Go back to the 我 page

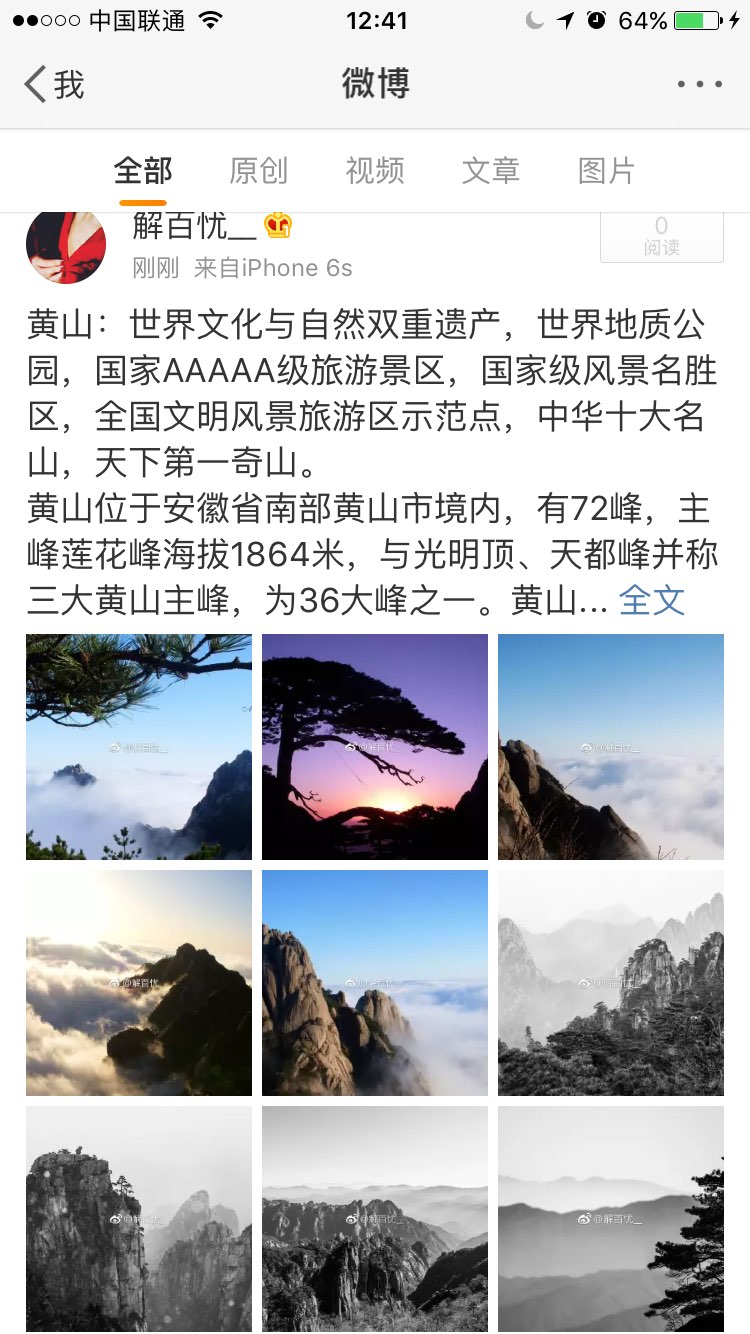55,84
